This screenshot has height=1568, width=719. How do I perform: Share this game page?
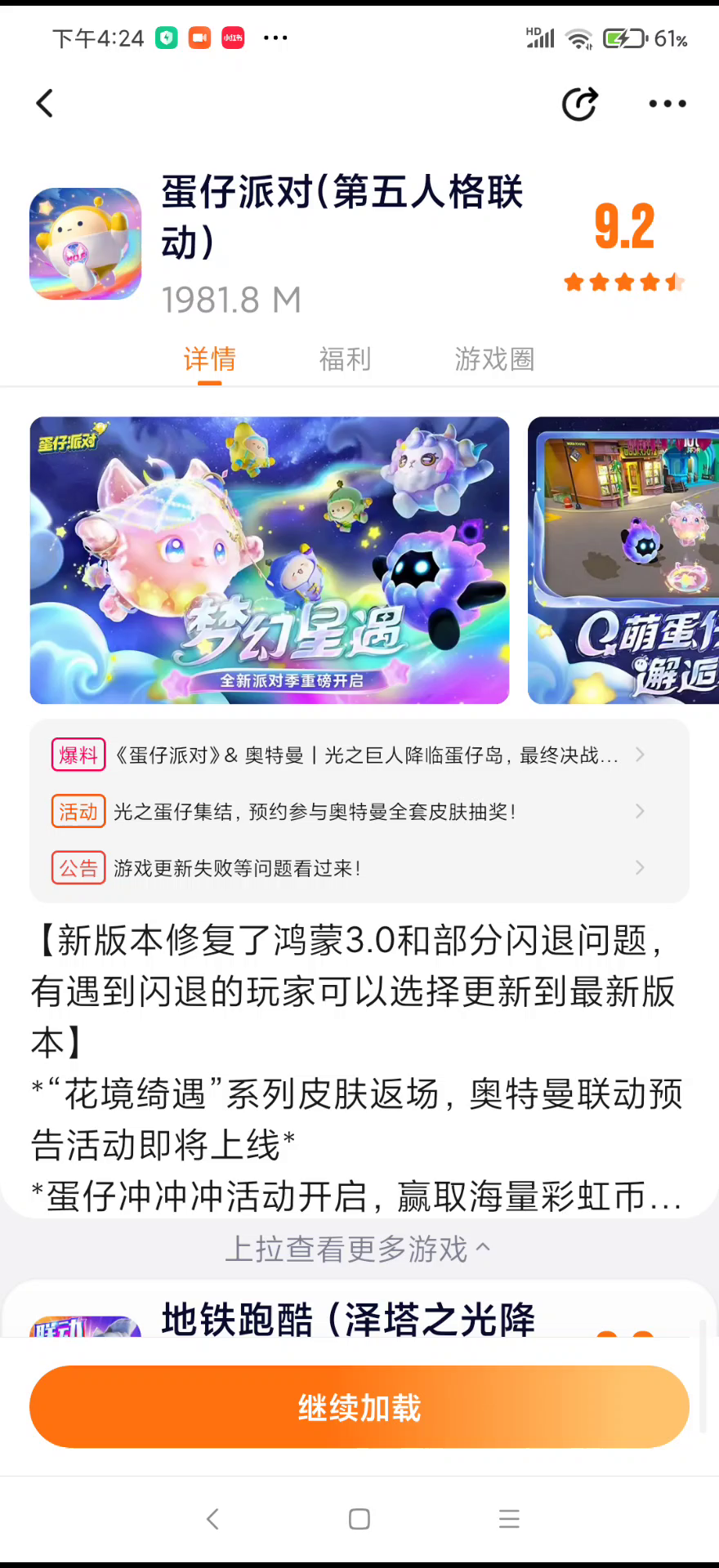pos(579,104)
